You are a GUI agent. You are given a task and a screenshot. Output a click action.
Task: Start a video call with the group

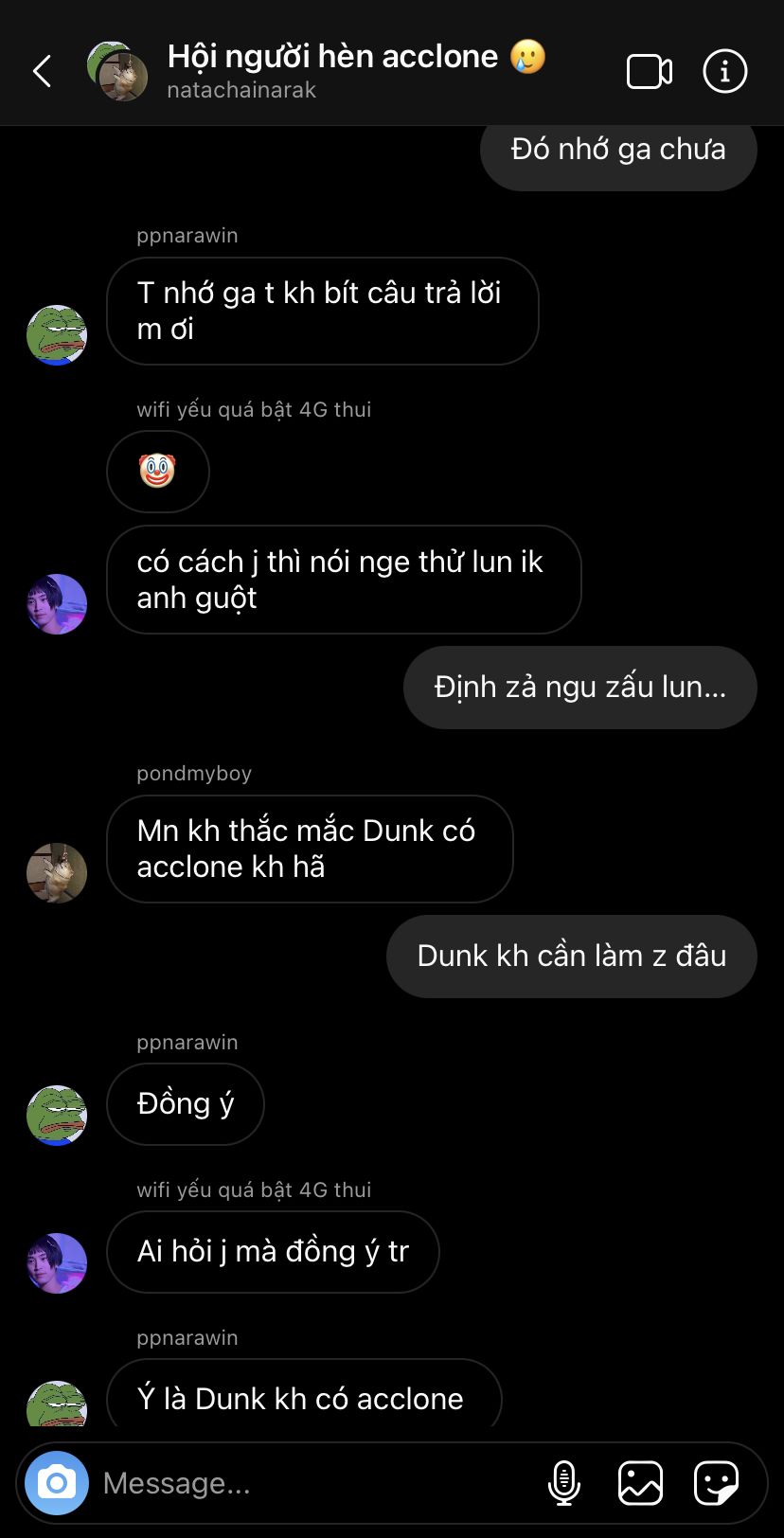(x=650, y=72)
